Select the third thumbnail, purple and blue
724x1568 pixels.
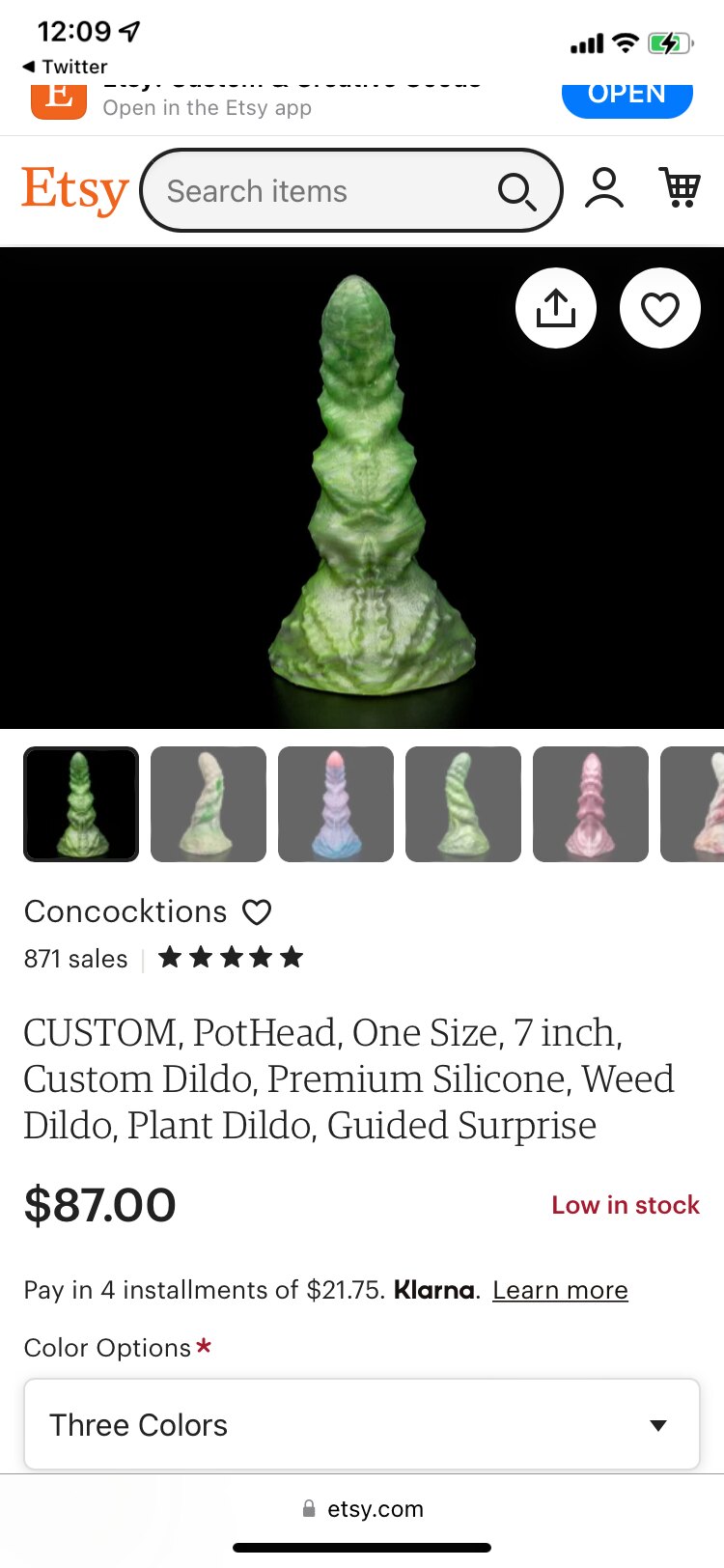(336, 804)
